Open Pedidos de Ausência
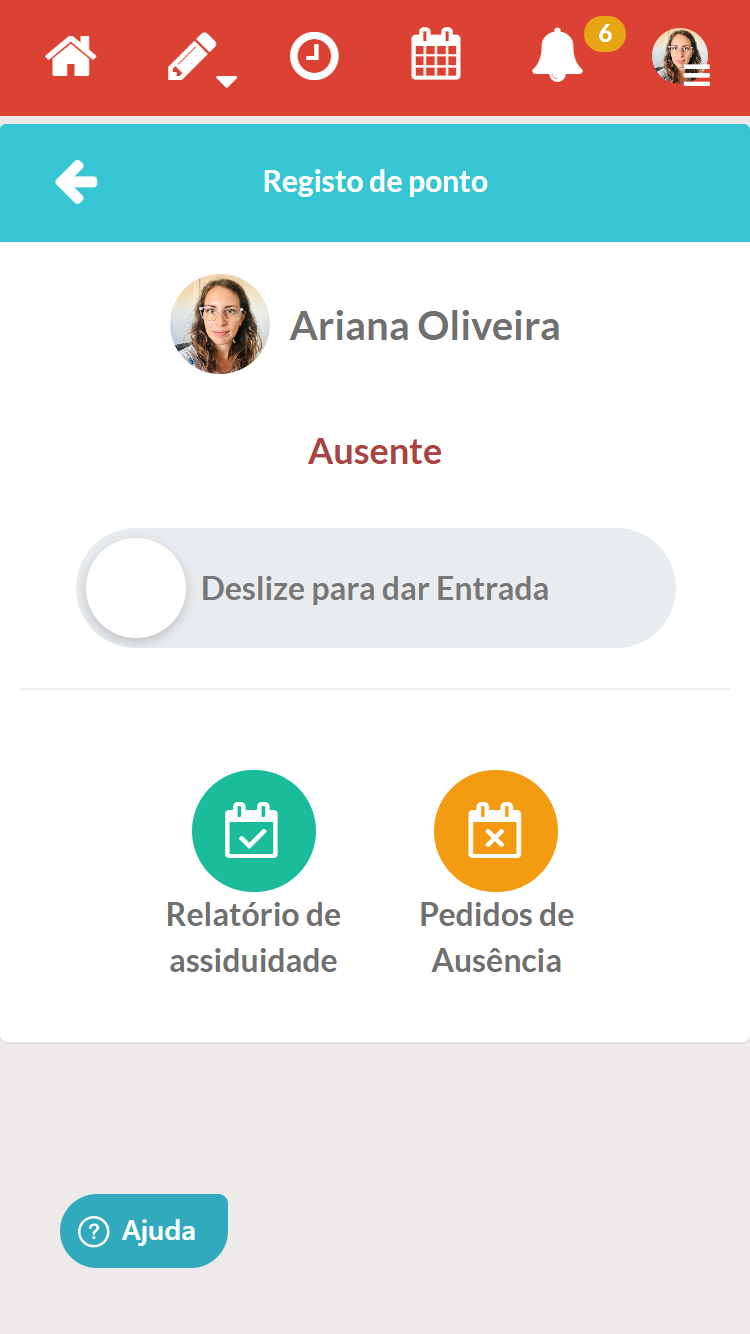750x1334 pixels. coord(496,831)
